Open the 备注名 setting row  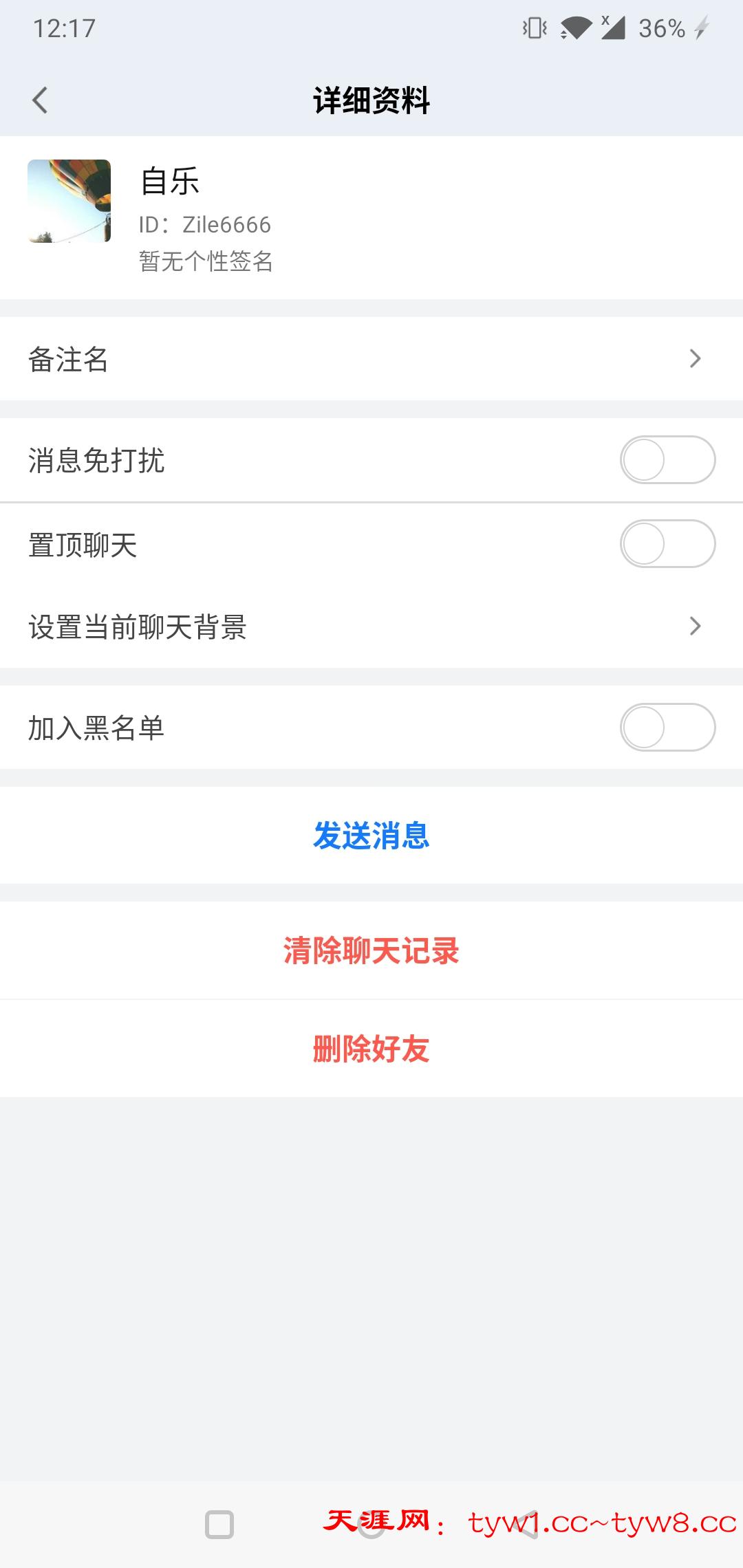371,359
